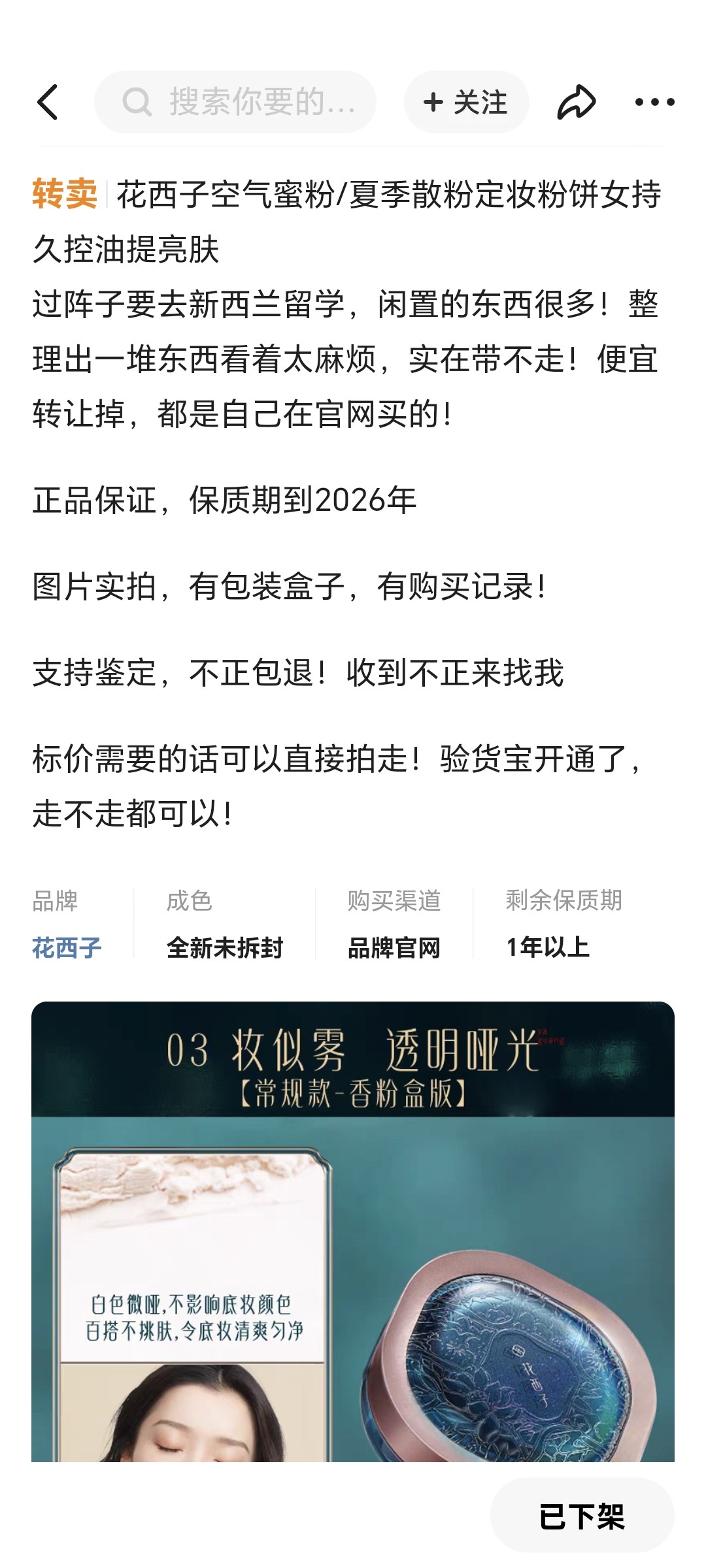Open the 花西子 brand link
The width and height of the screenshot is (706, 1568).
(x=67, y=947)
